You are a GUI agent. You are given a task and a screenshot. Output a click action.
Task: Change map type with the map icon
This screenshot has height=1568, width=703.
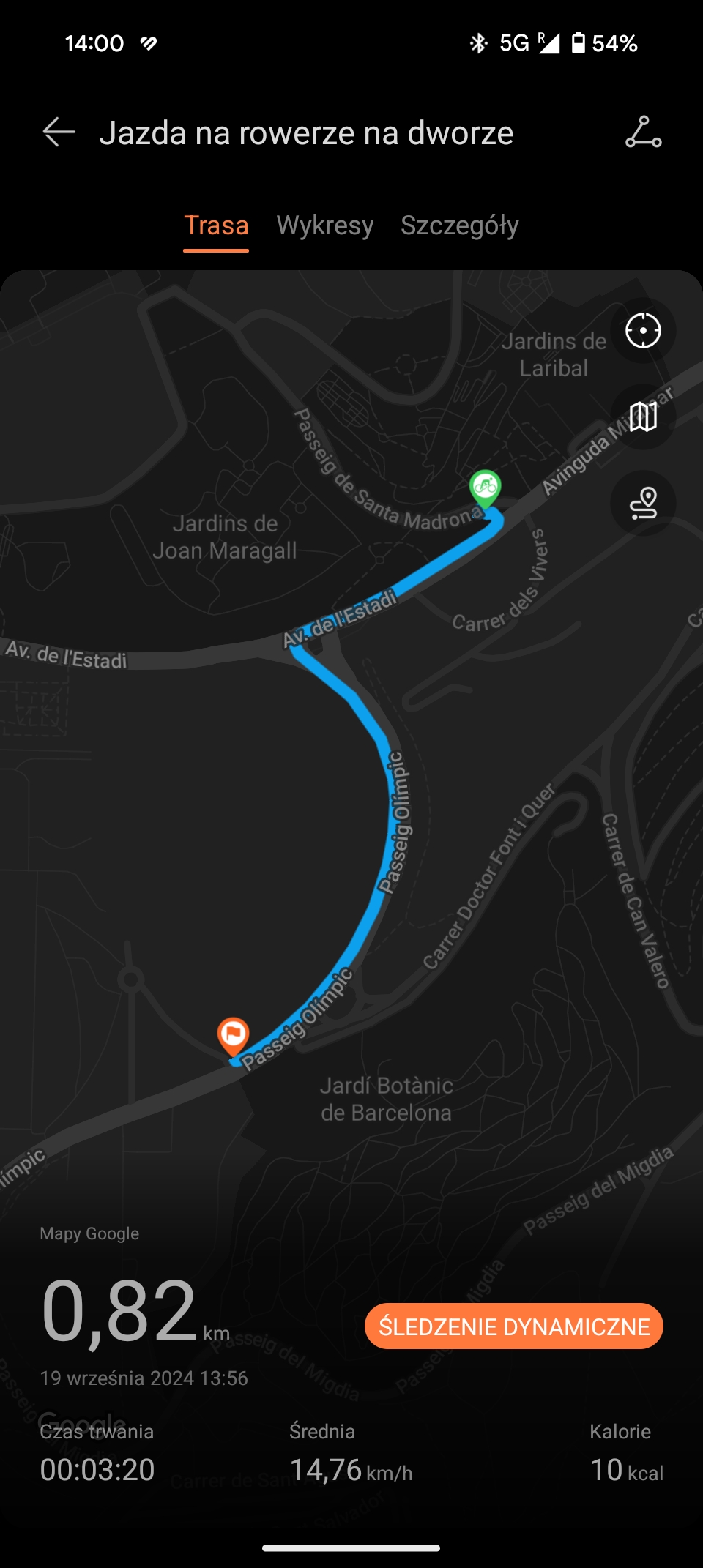(x=643, y=417)
